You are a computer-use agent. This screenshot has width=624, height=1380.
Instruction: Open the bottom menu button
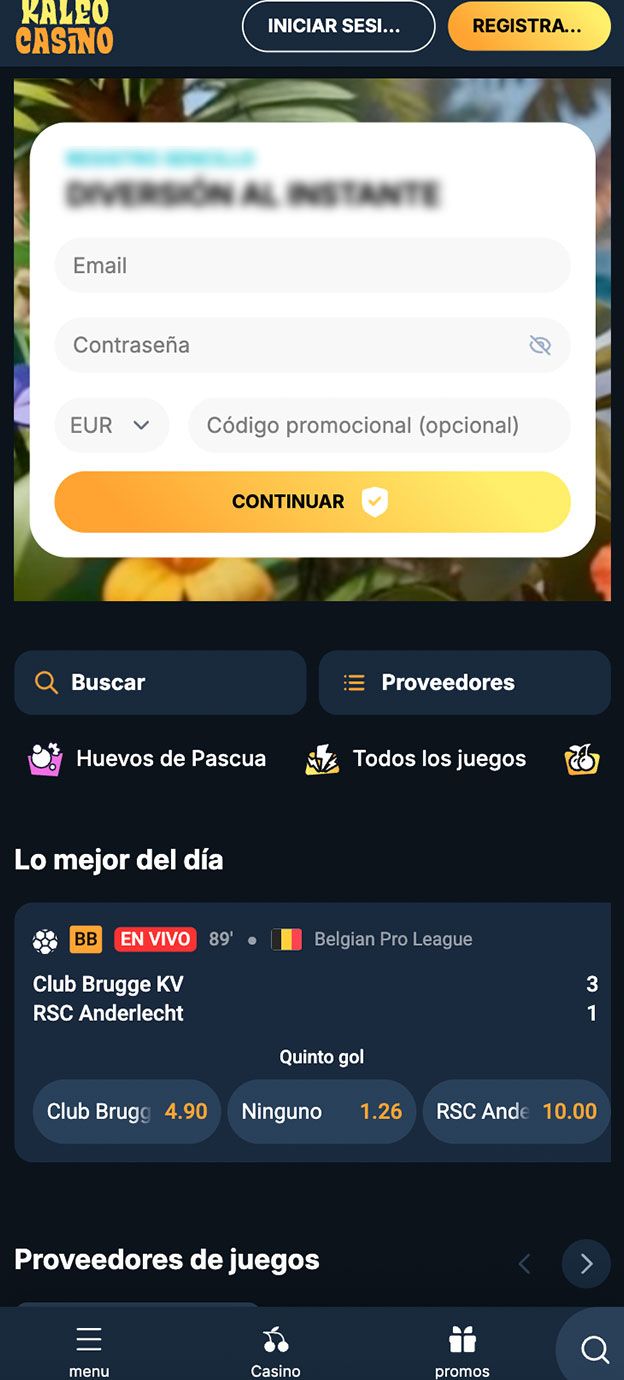[89, 1351]
